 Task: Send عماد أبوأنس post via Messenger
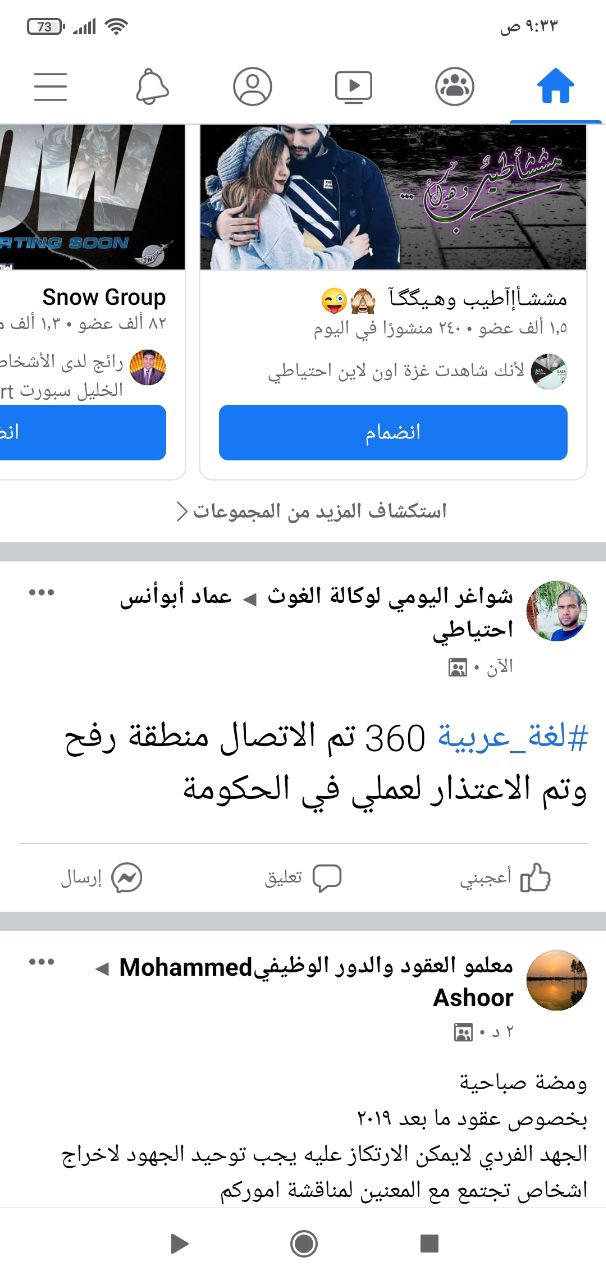click(x=101, y=878)
